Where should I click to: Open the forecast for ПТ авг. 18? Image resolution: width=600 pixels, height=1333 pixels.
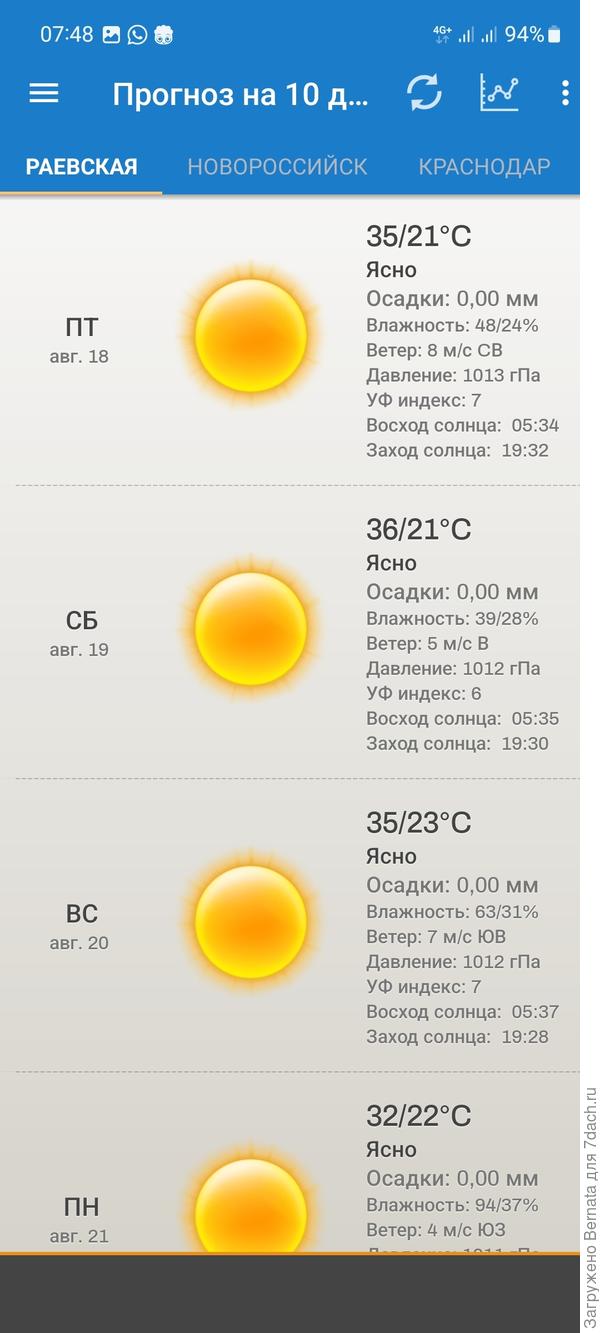[x=290, y=338]
